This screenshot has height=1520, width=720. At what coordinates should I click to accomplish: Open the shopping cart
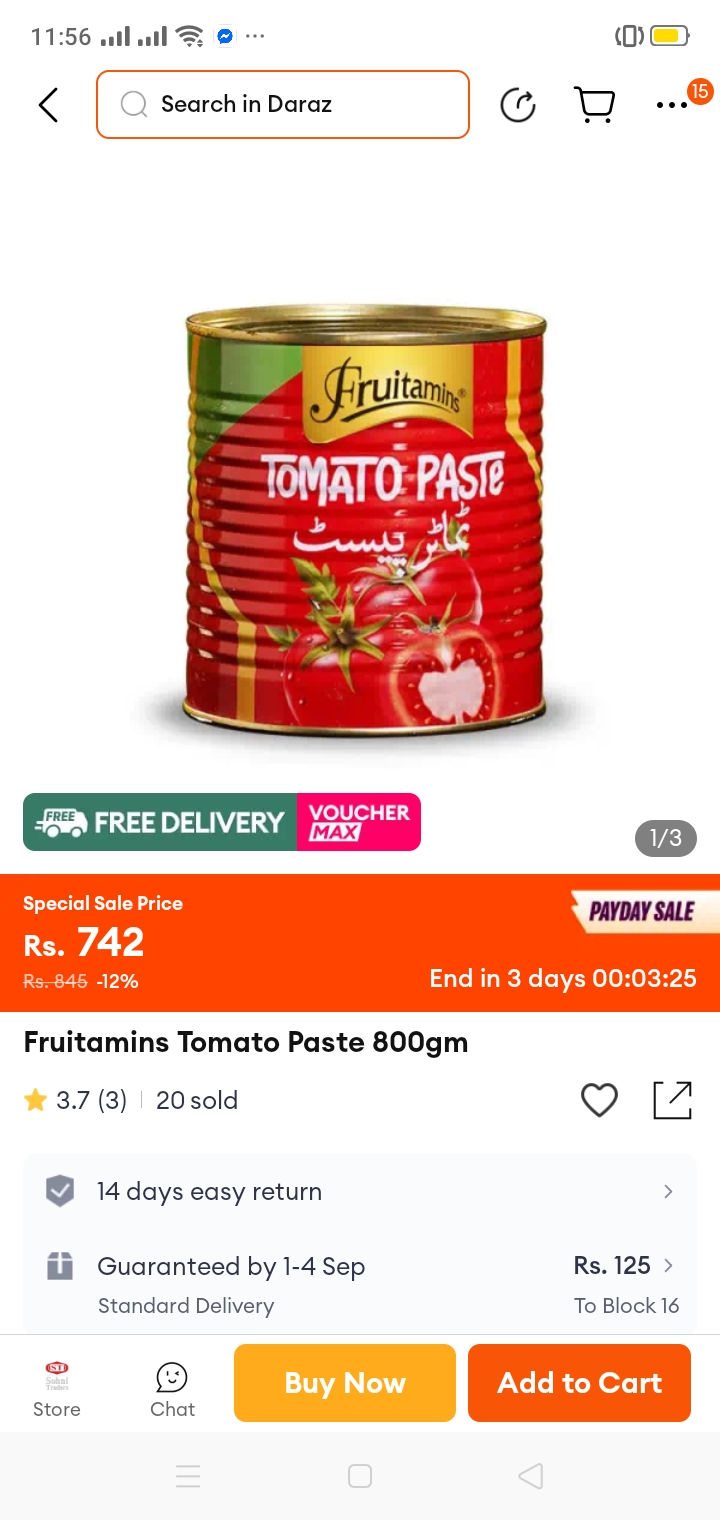point(594,104)
